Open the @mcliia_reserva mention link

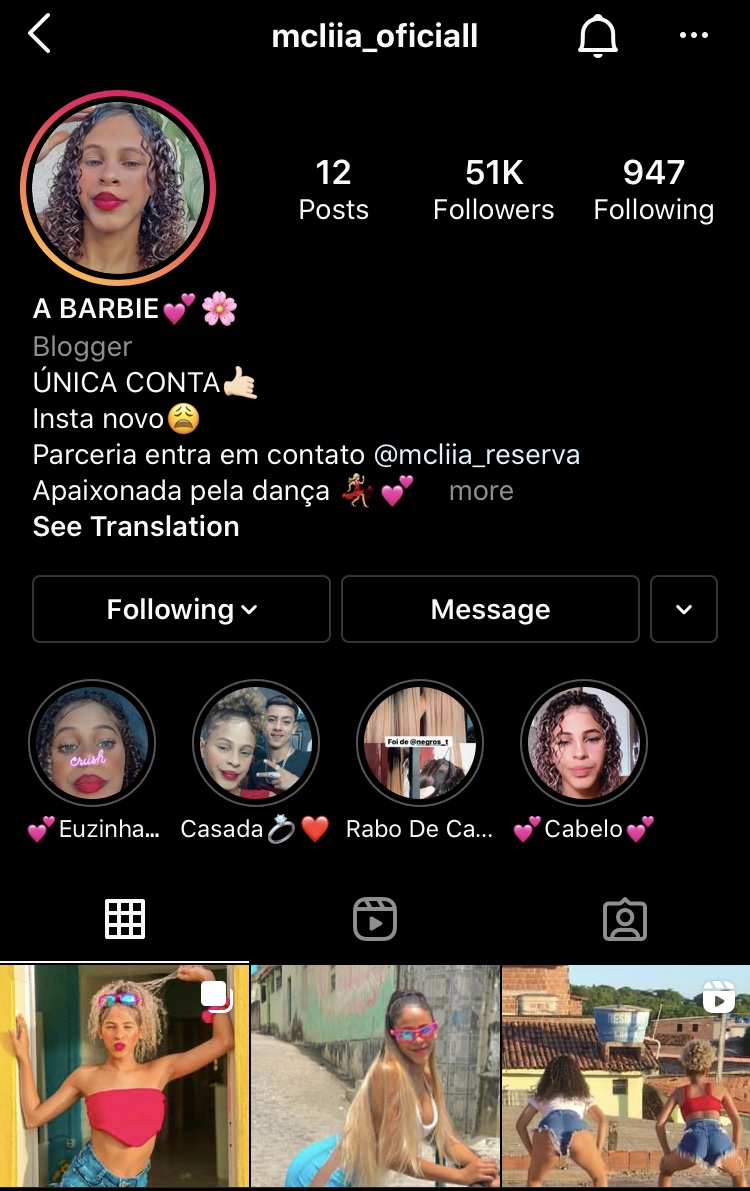point(477,455)
